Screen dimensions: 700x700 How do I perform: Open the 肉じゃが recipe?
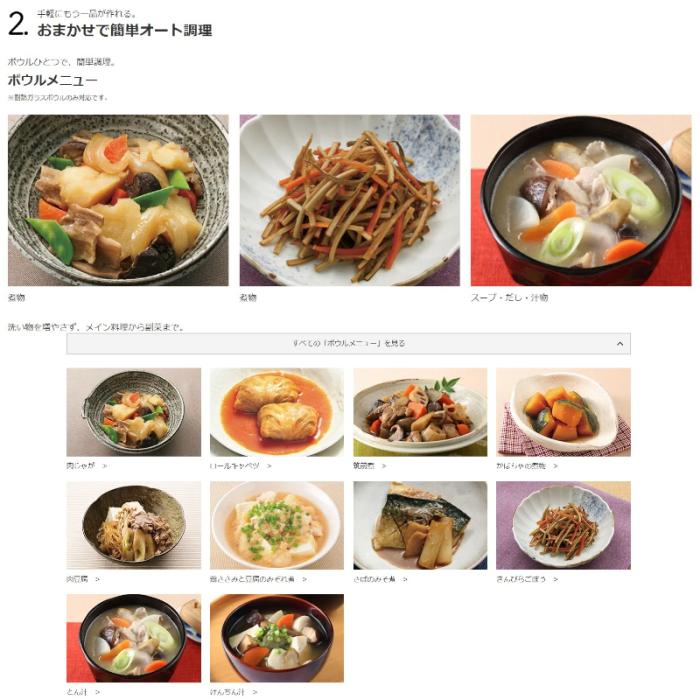[133, 412]
